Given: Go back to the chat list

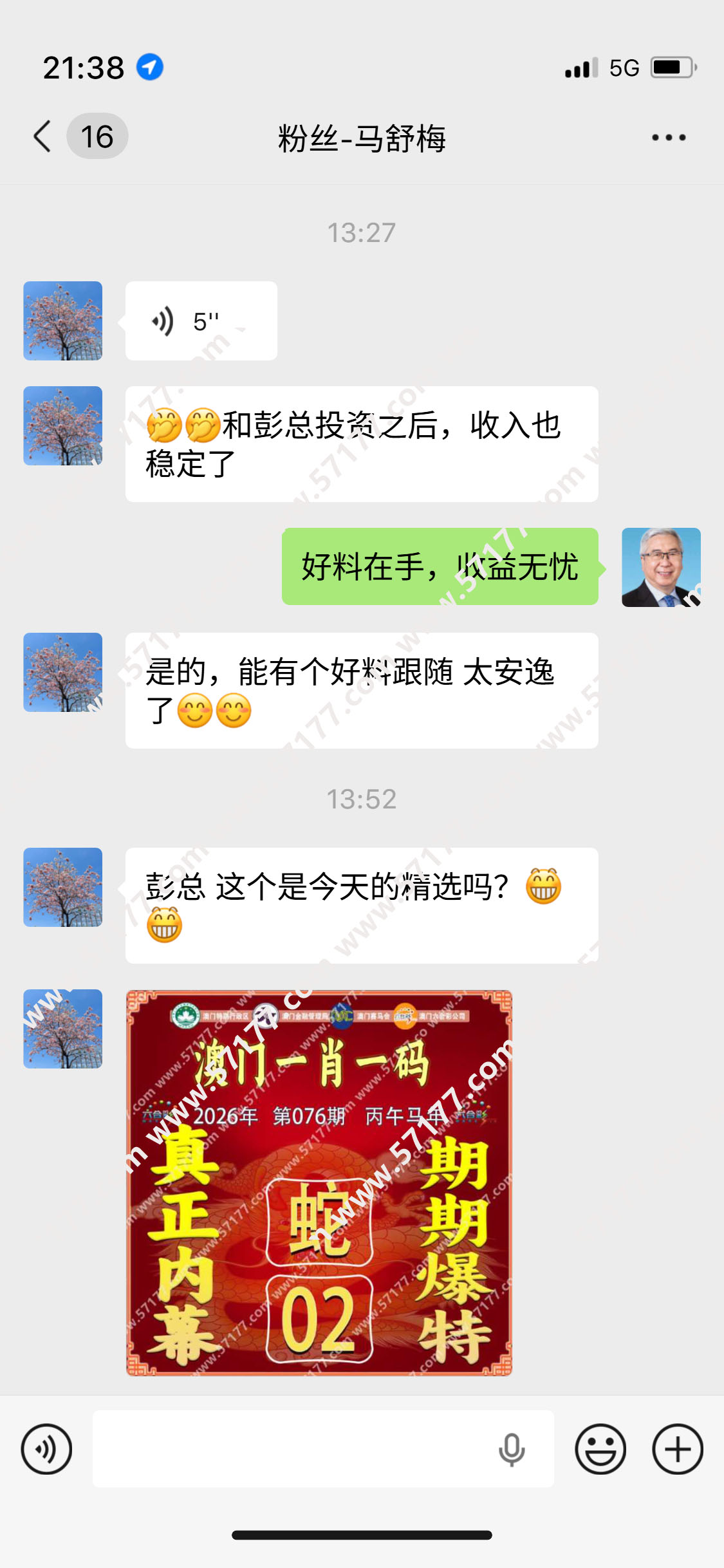Looking at the screenshot, I should [x=42, y=136].
